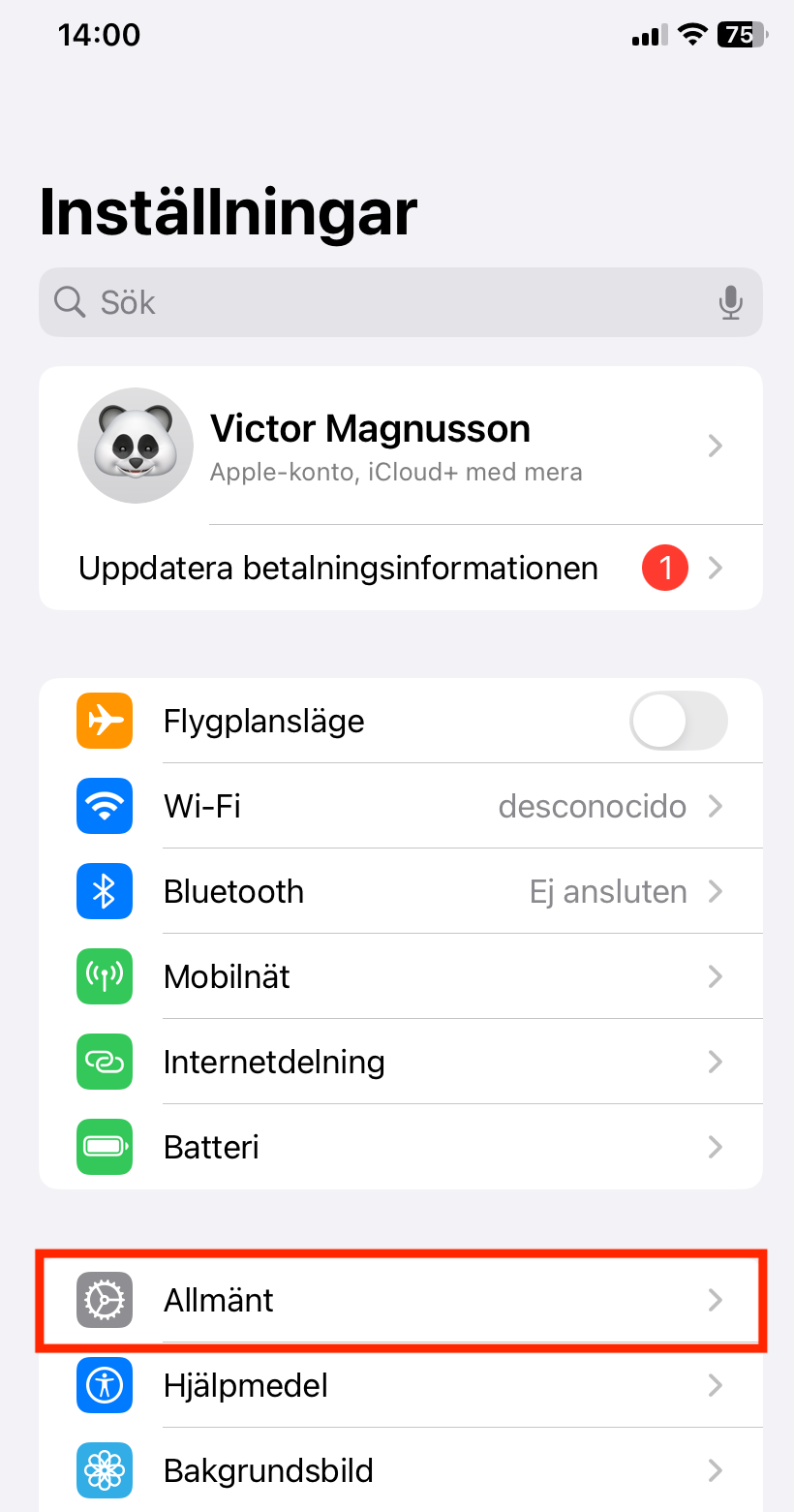Open Bluetooth settings
Image resolution: width=794 pixels, height=1512 pixels.
[401, 891]
